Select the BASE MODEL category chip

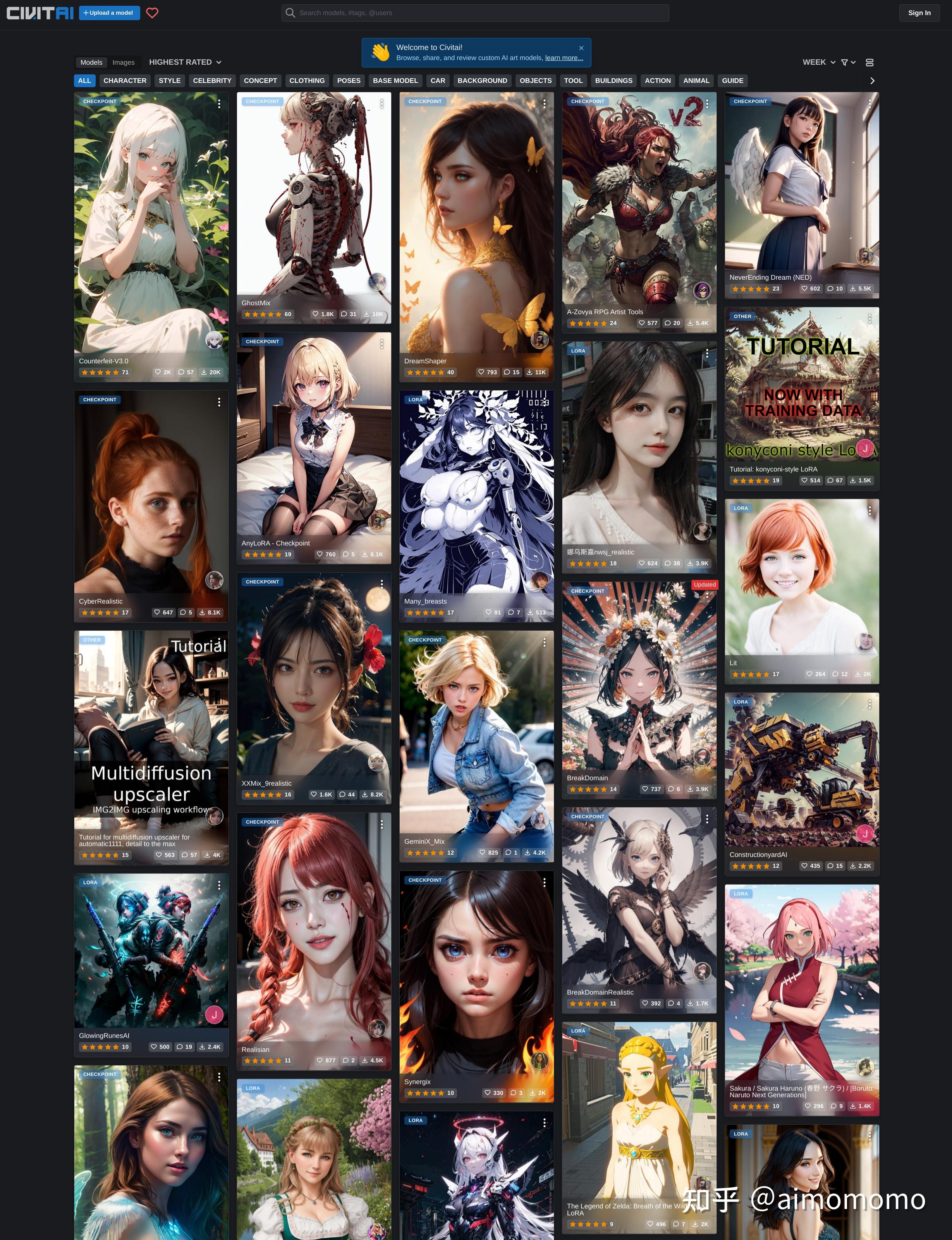point(395,81)
